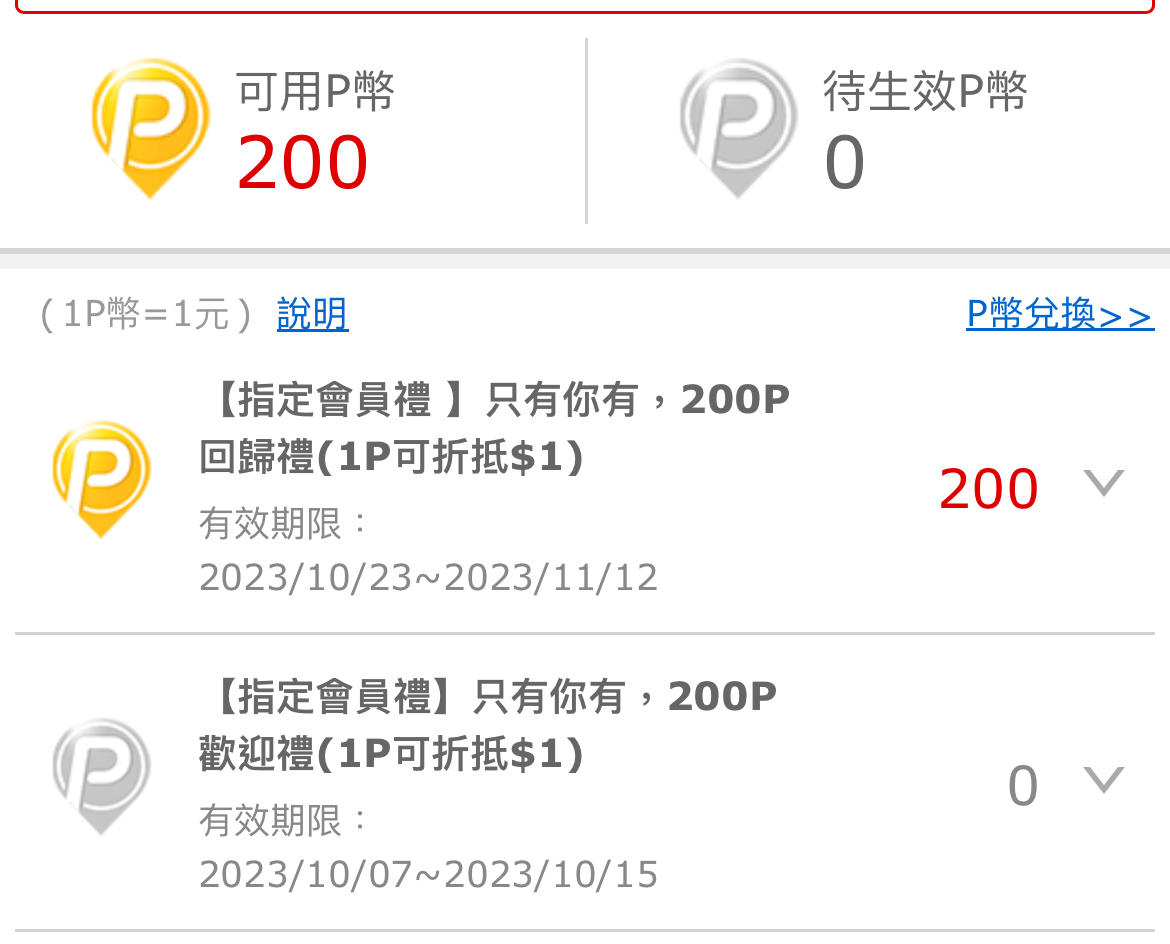Open the P幣兌換 exchange link
Viewport: 1170px width, 944px height.
click(x=1059, y=315)
